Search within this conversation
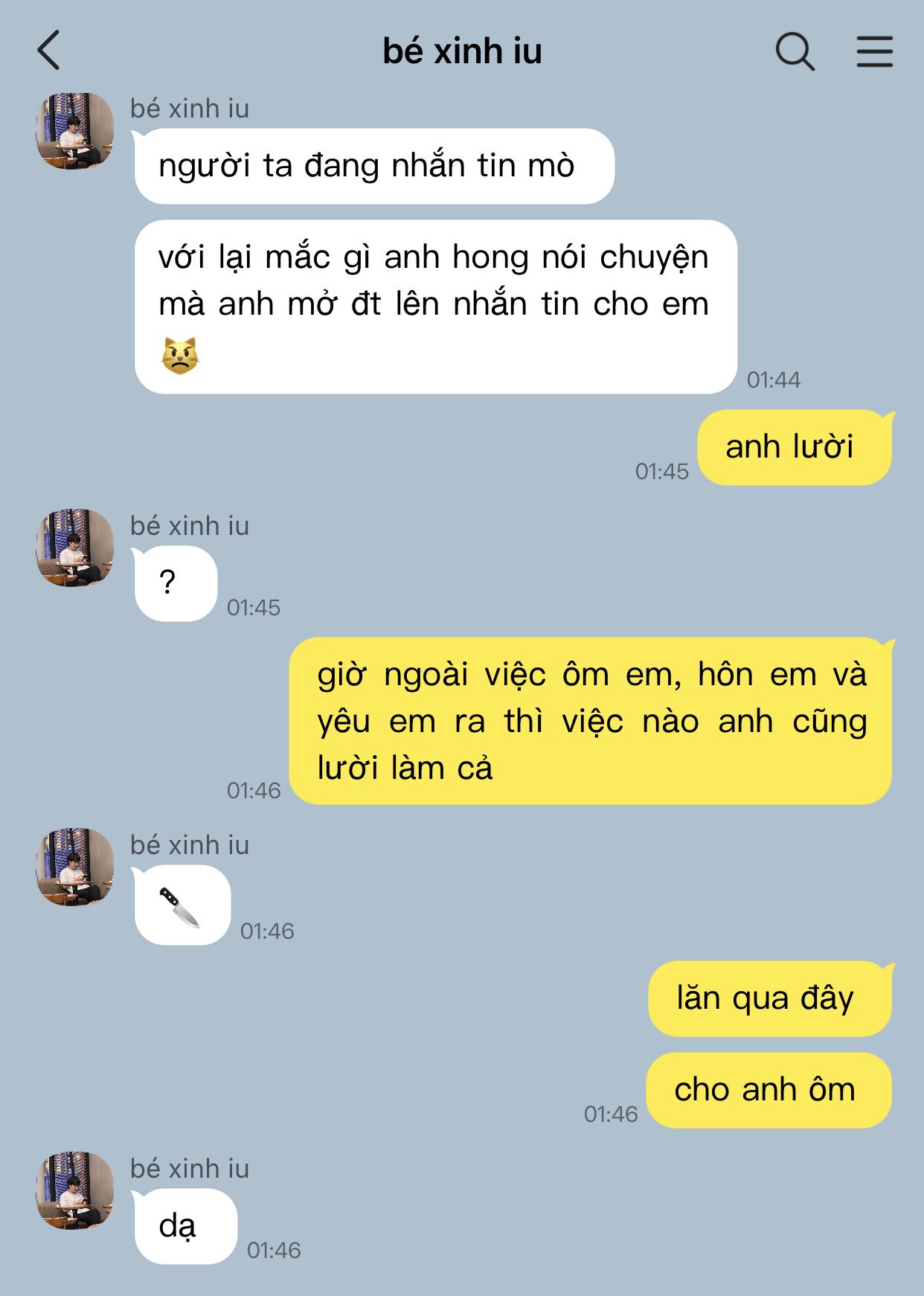The height and width of the screenshot is (1296, 924). (795, 52)
